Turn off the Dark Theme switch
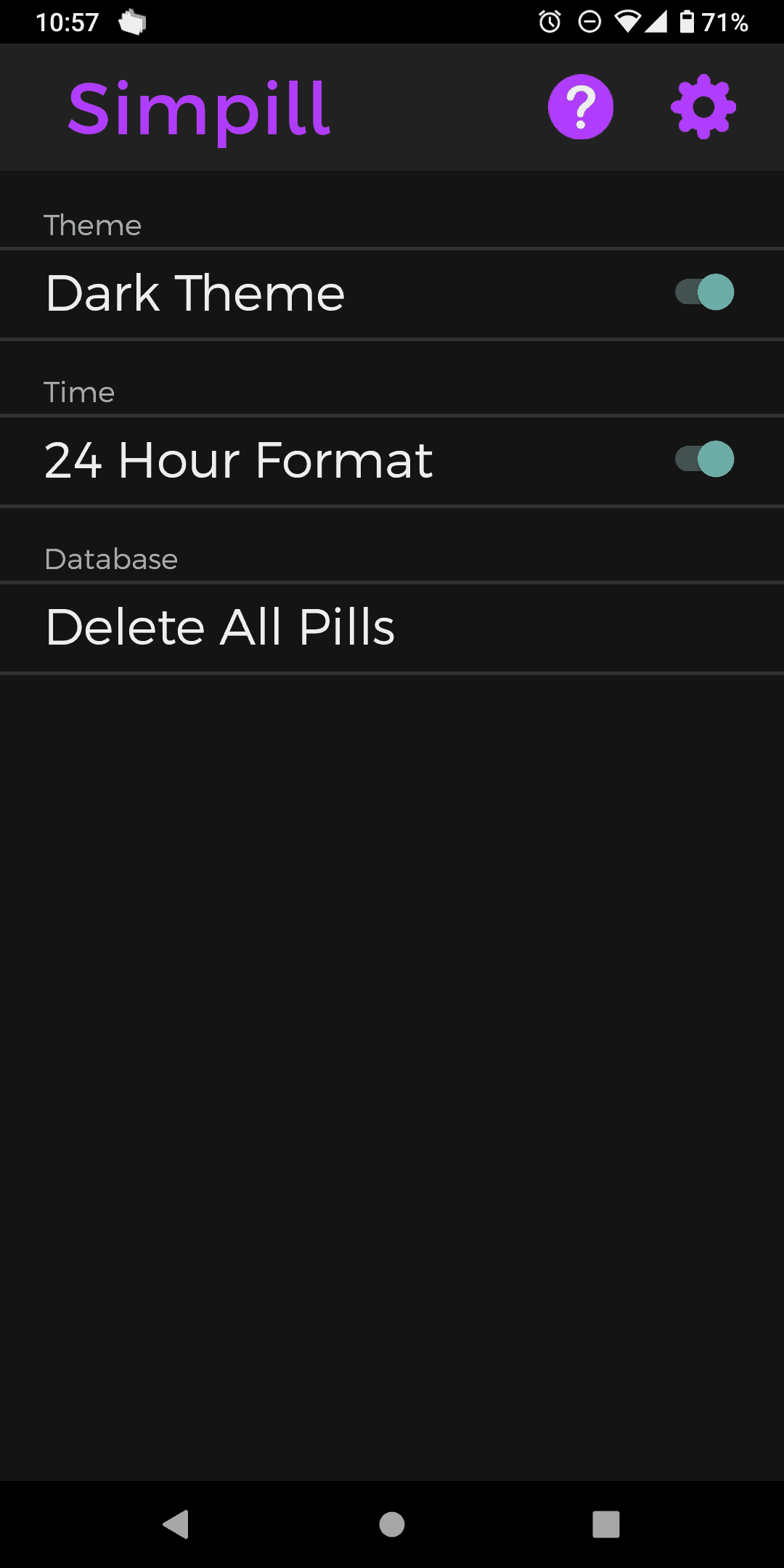This screenshot has height=1568, width=784. tap(704, 293)
